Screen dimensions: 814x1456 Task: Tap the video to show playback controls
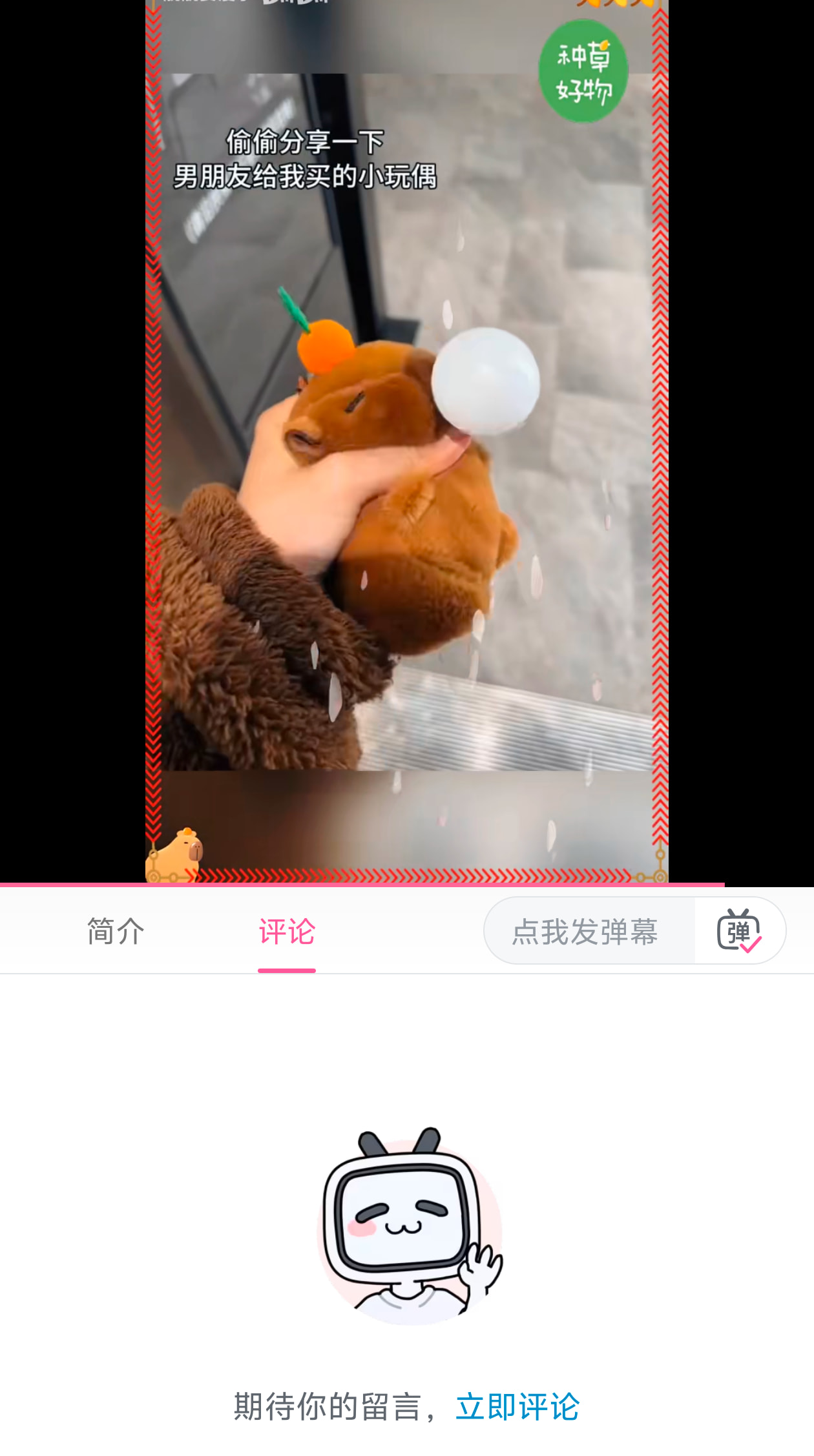coord(407,441)
